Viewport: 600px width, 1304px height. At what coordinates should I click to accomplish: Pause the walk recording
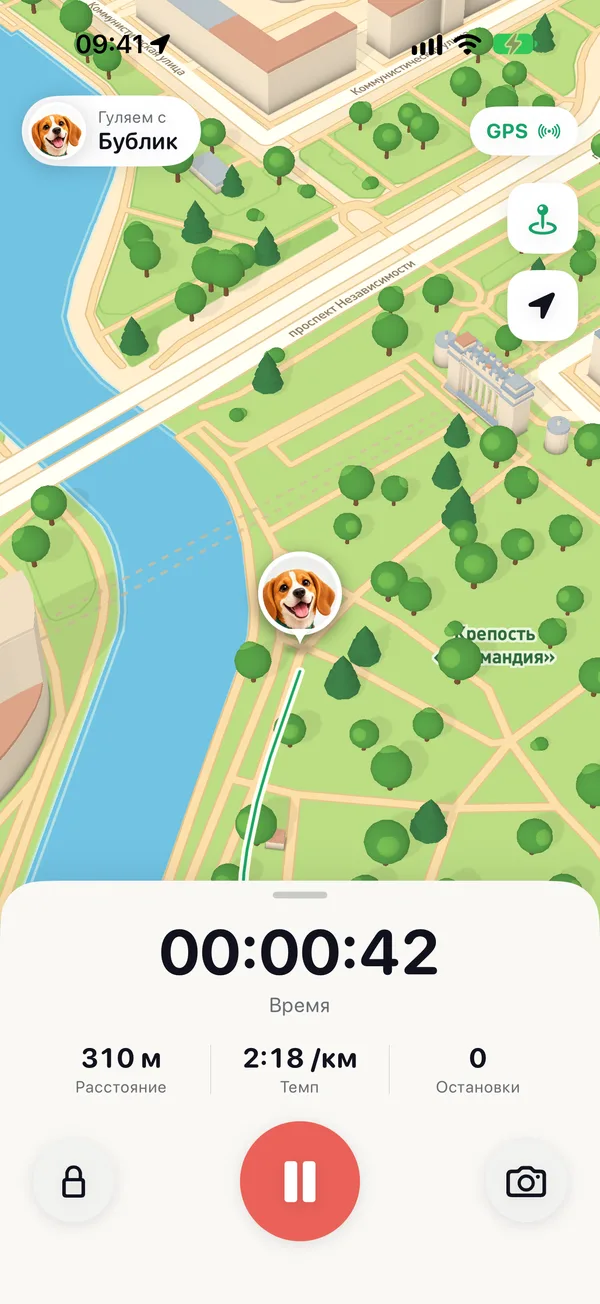[300, 1182]
